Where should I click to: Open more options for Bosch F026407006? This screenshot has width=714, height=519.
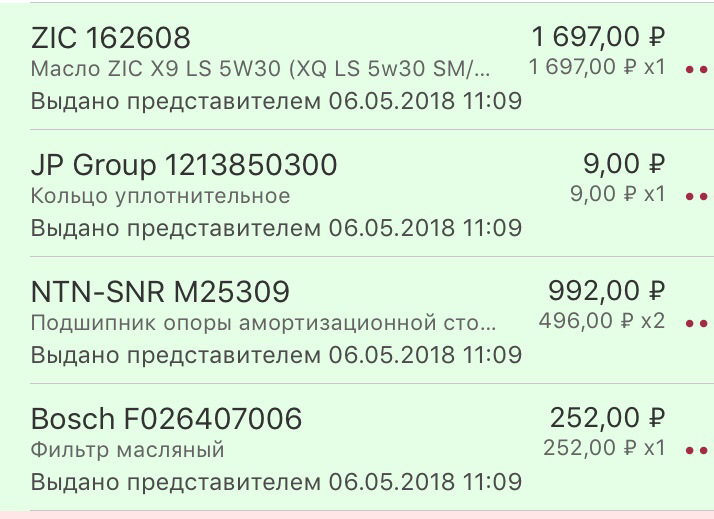click(695, 451)
